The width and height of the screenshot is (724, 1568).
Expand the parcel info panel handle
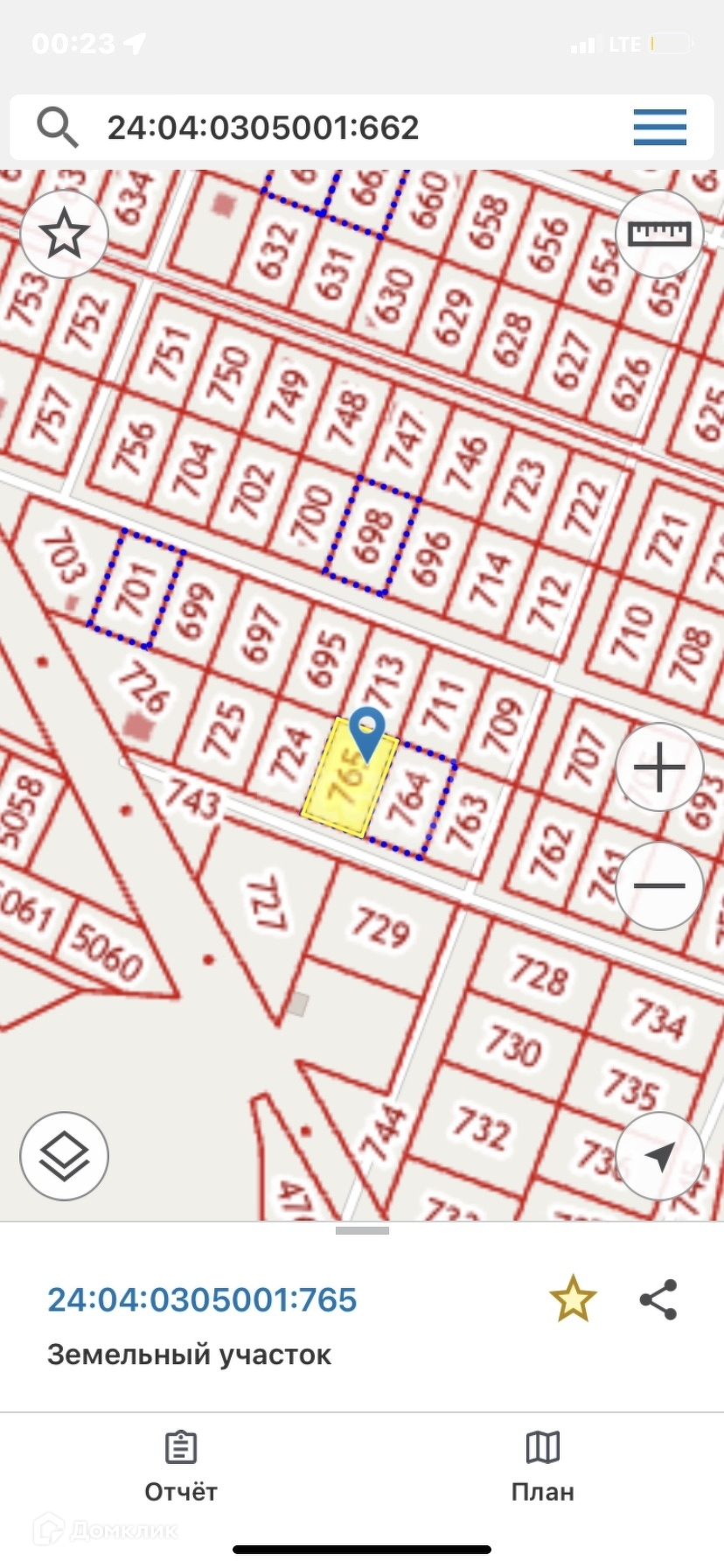362,1230
